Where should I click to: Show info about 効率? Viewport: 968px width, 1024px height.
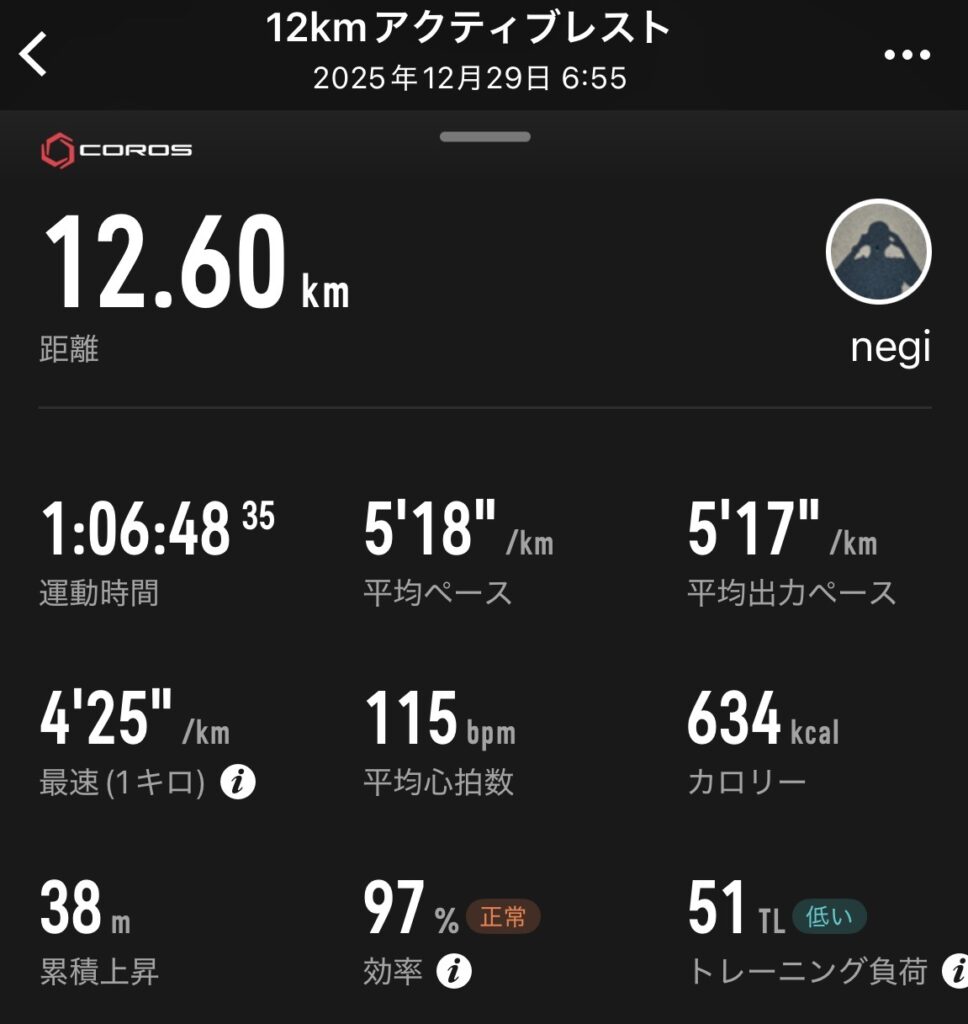coord(455,970)
